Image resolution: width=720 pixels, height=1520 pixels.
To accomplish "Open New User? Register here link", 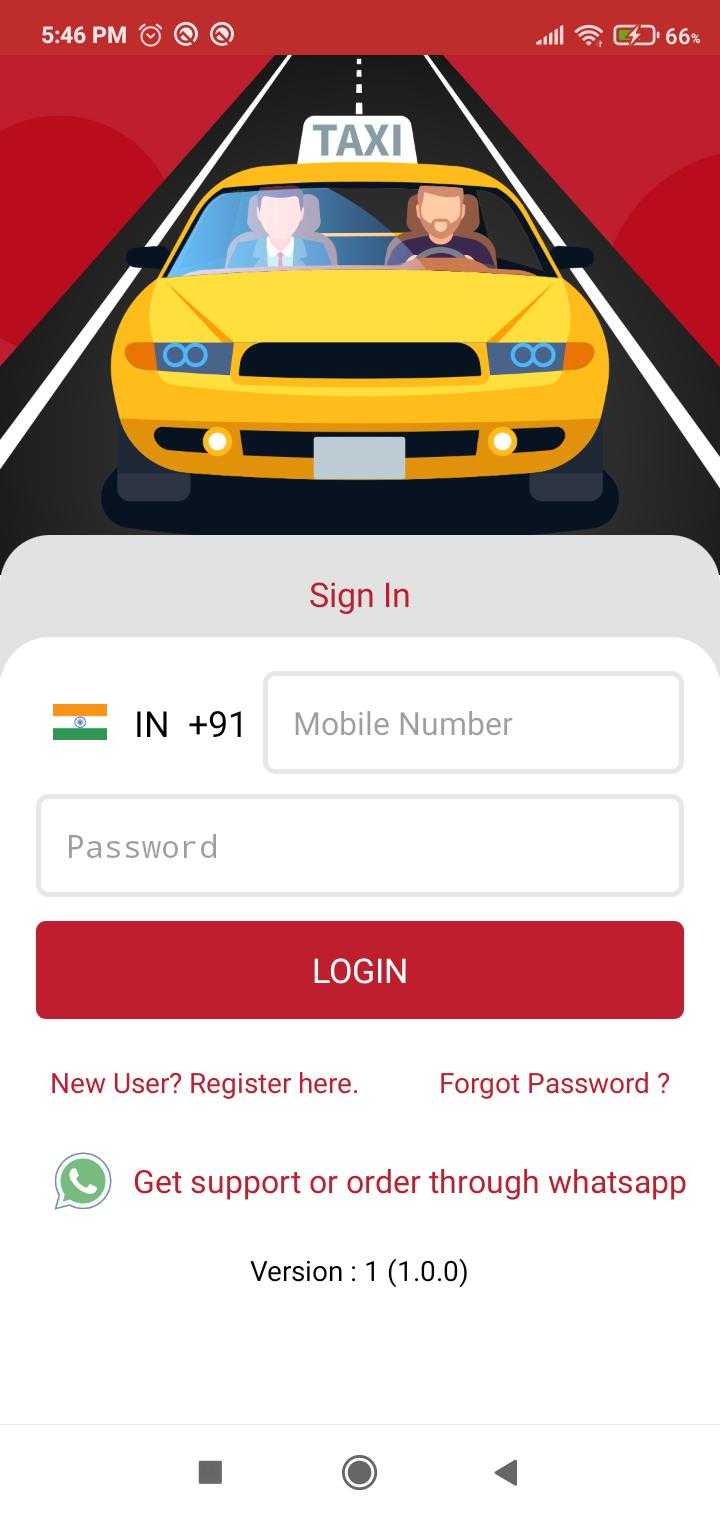I will click(x=204, y=1083).
